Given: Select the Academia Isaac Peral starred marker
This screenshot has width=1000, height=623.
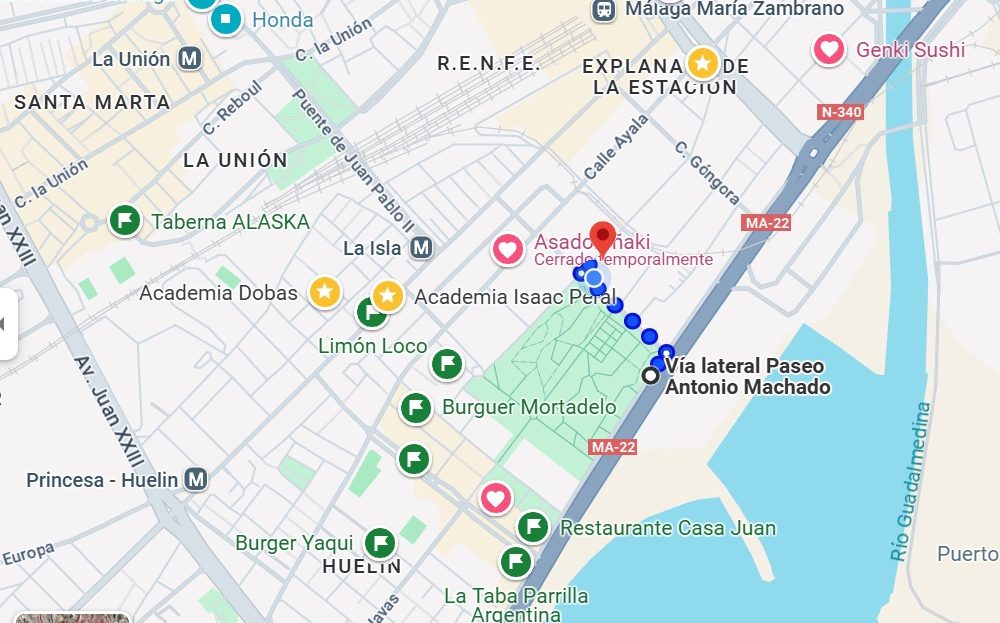Looking at the screenshot, I should [x=388, y=296].
